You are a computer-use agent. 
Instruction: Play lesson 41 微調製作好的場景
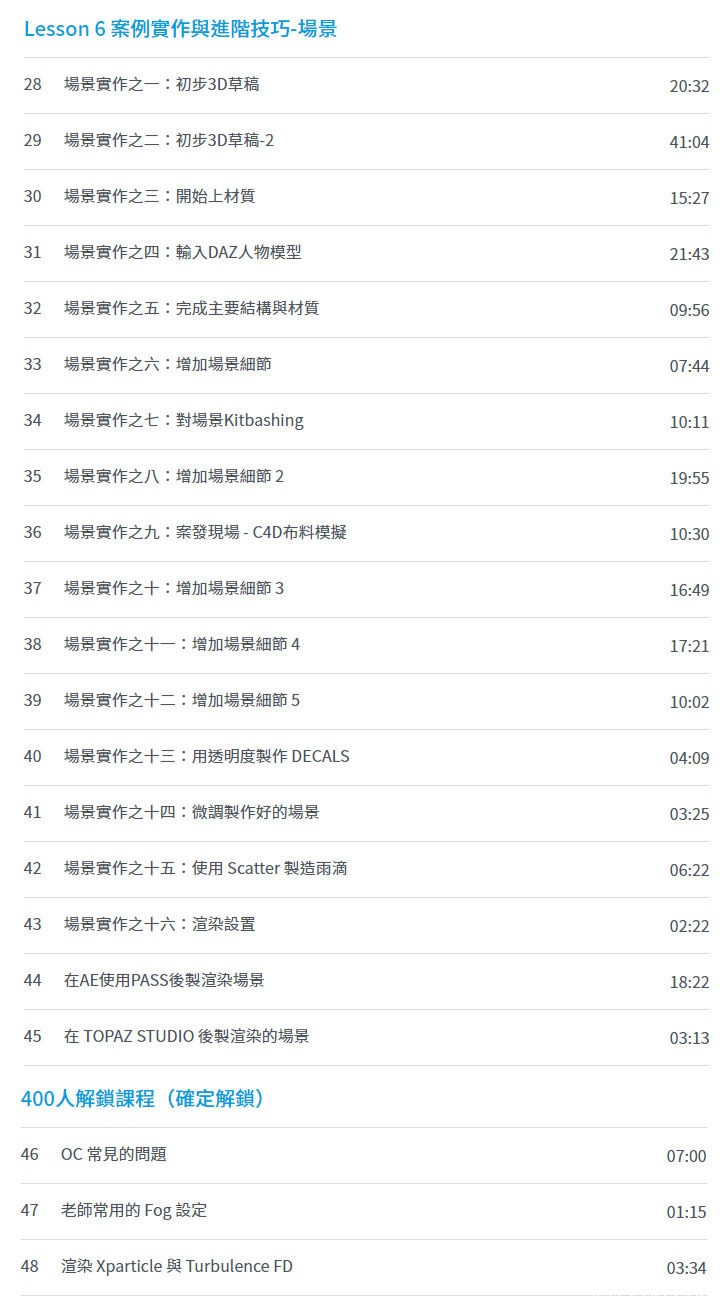191,813
